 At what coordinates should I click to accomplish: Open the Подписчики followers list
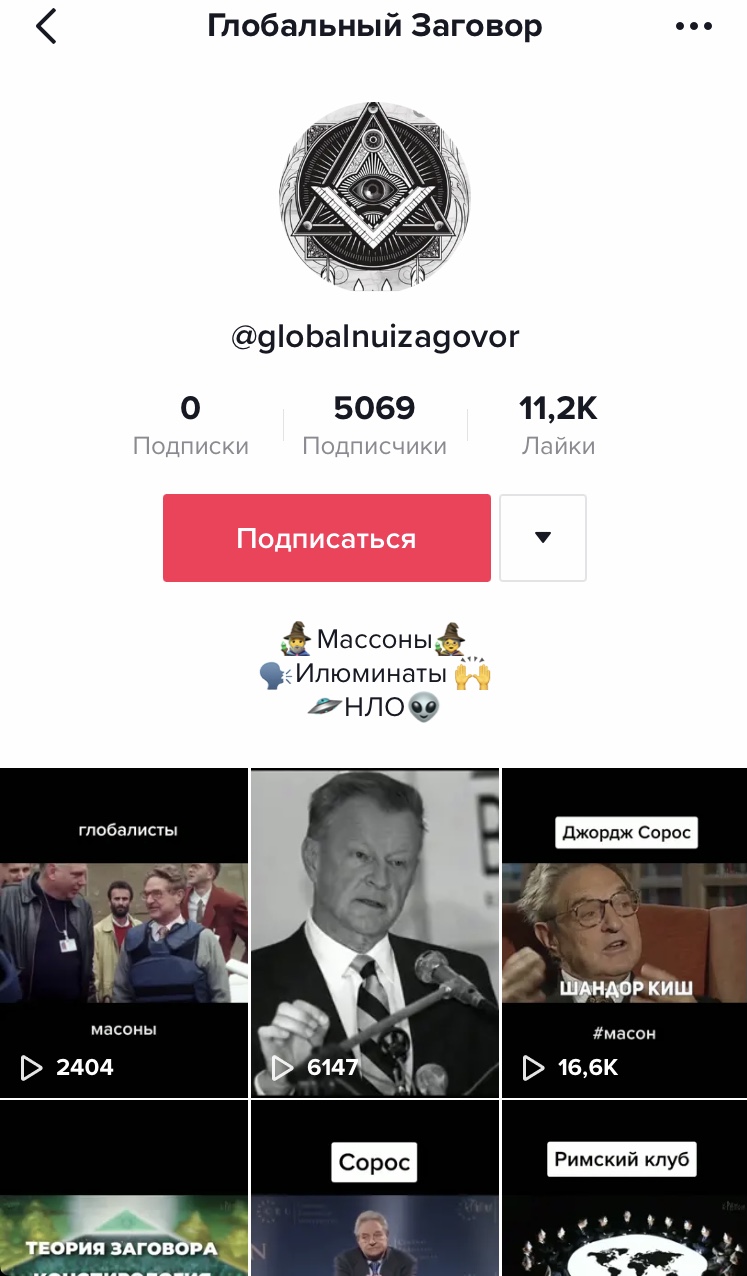(x=374, y=425)
